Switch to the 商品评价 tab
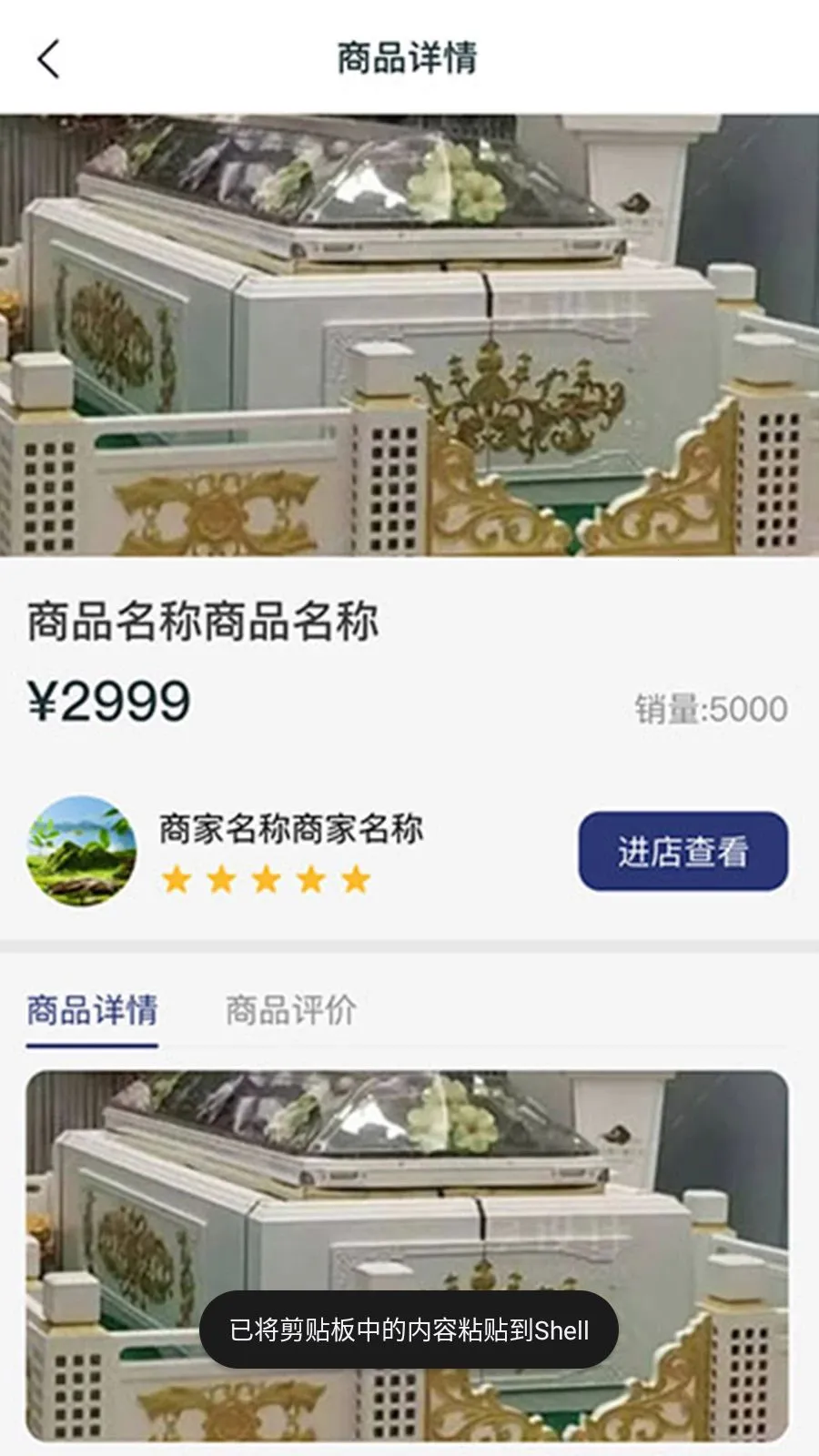819x1456 pixels. [290, 1010]
